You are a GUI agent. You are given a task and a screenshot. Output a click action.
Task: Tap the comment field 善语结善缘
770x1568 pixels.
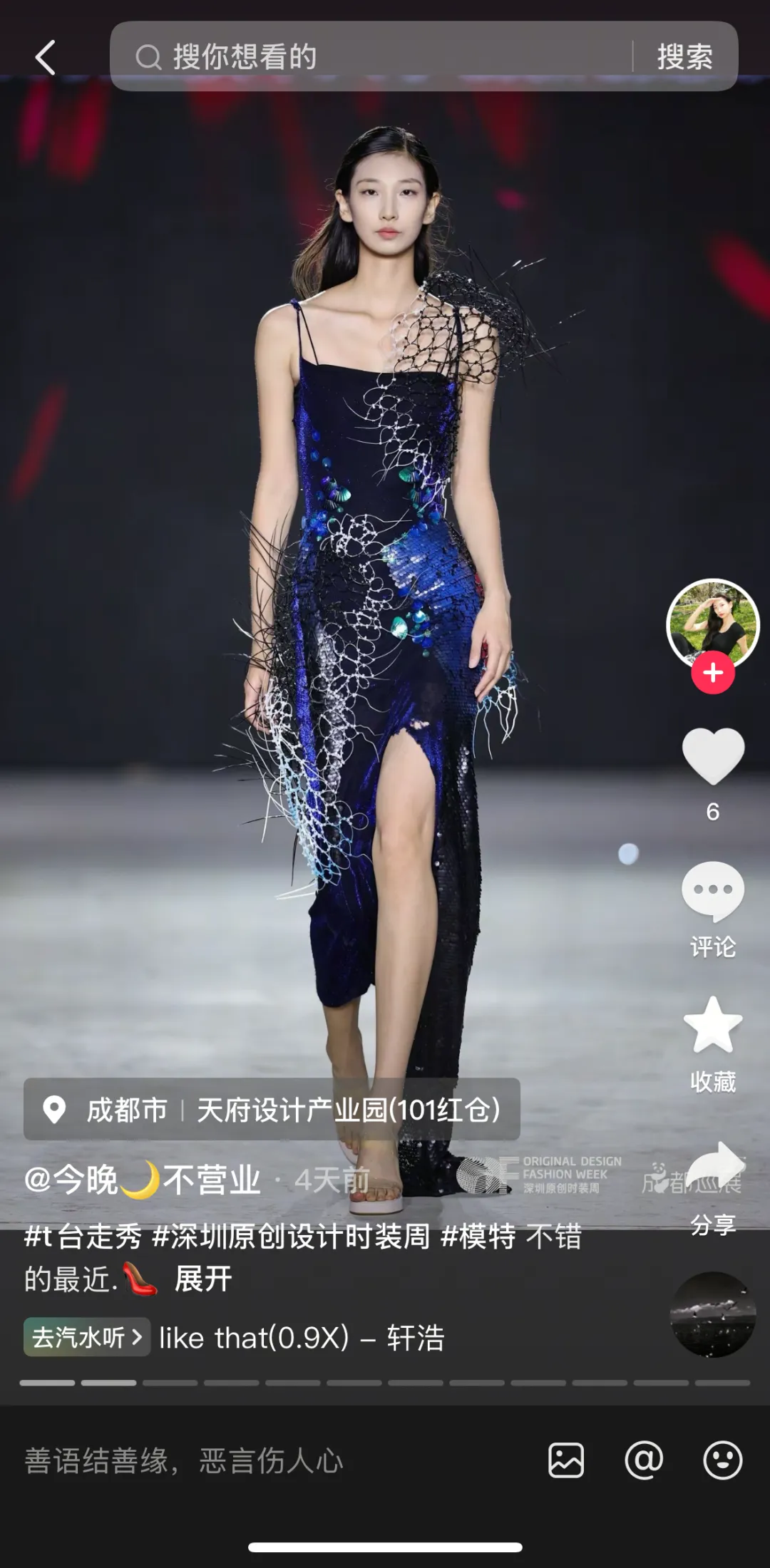pos(184,1460)
